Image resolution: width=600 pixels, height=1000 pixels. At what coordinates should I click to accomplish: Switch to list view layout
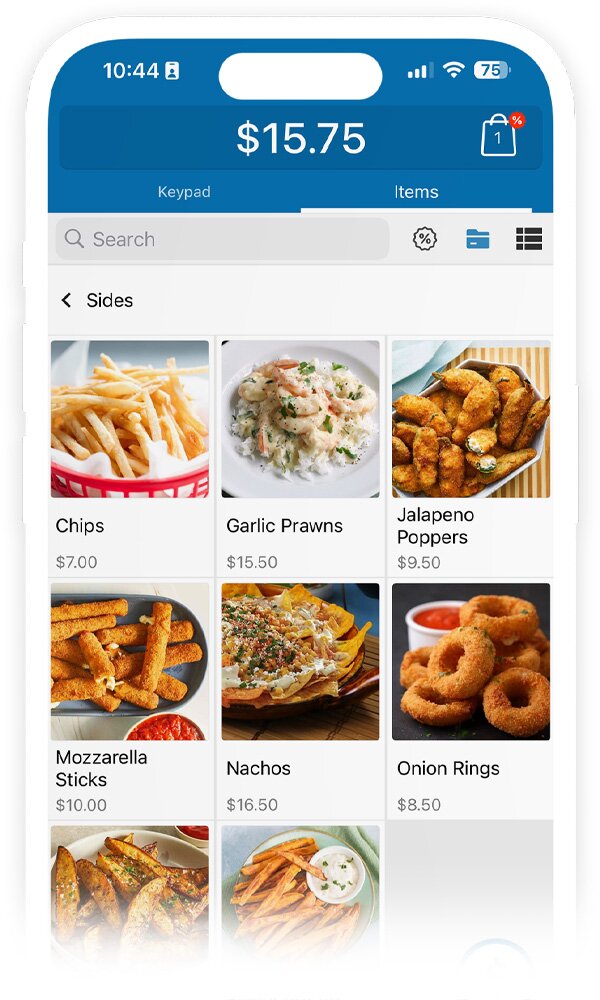[528, 239]
